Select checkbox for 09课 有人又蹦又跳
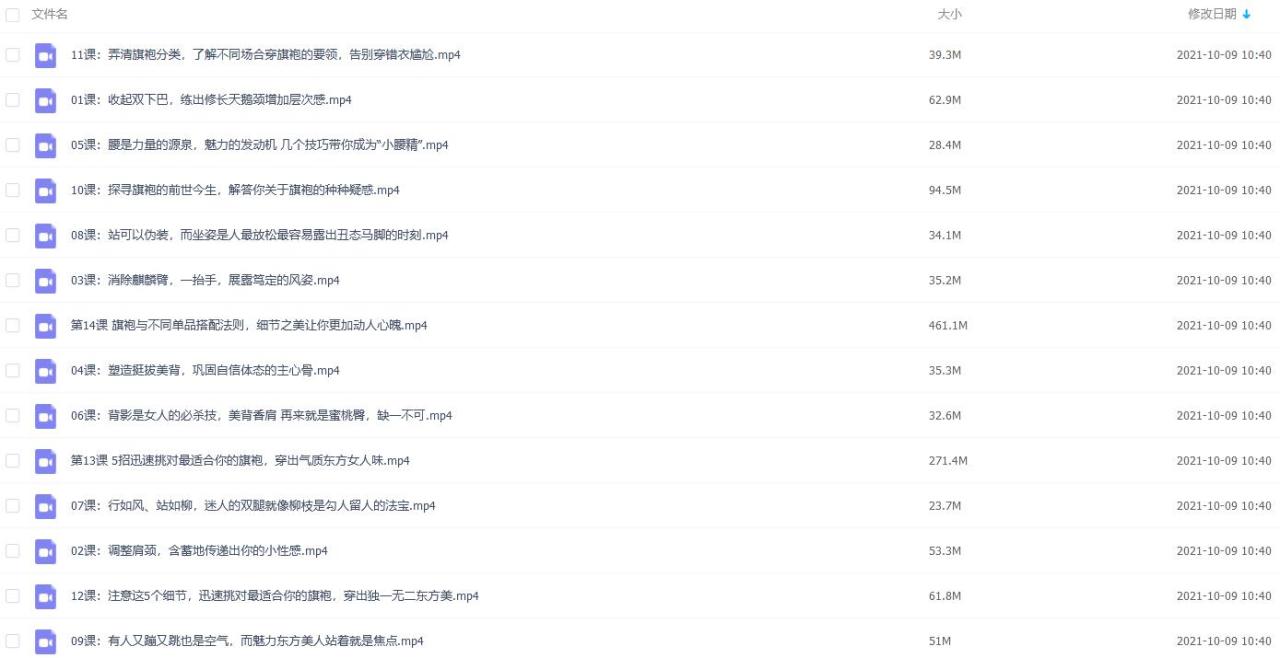Screen dimensions: 1280x658 tap(13, 641)
